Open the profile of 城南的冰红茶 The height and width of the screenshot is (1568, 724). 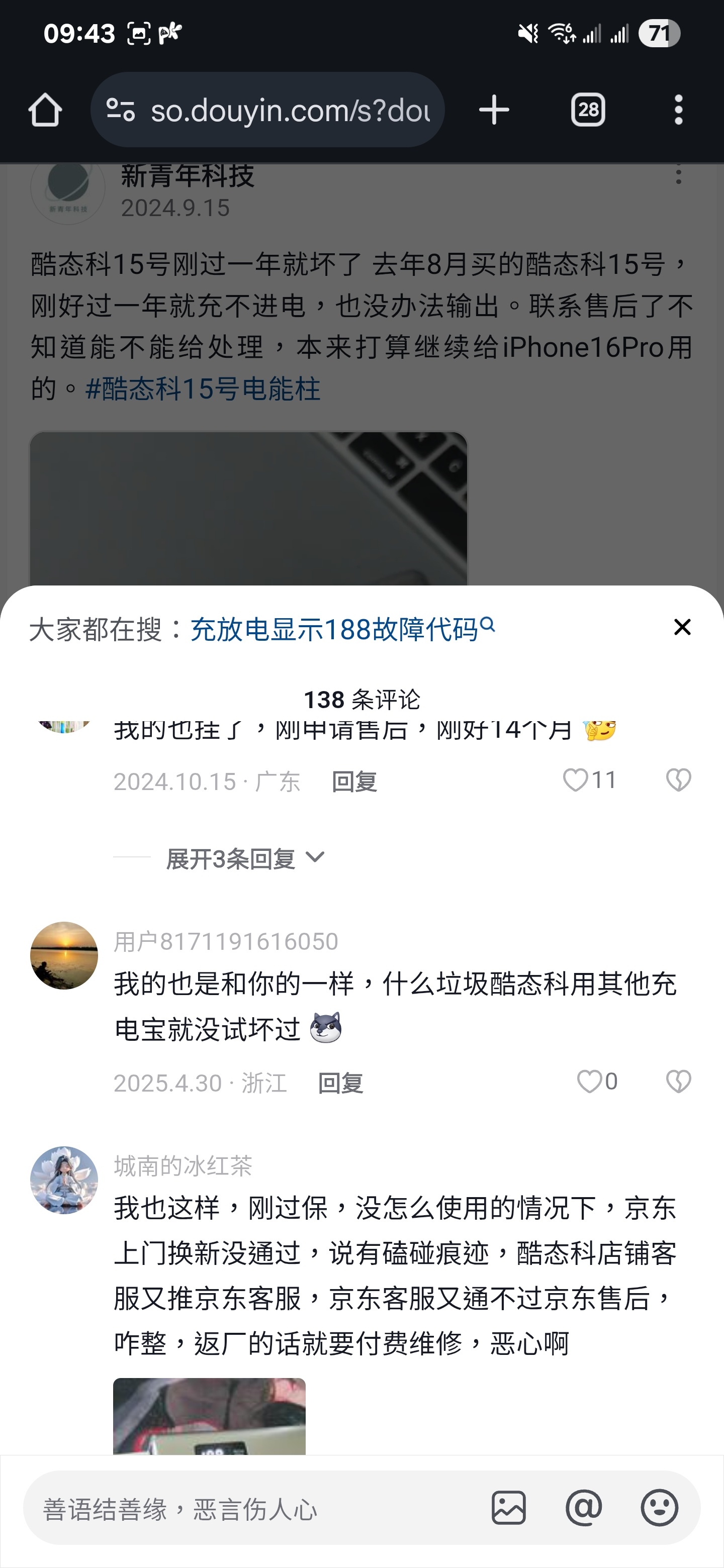pos(64,1180)
